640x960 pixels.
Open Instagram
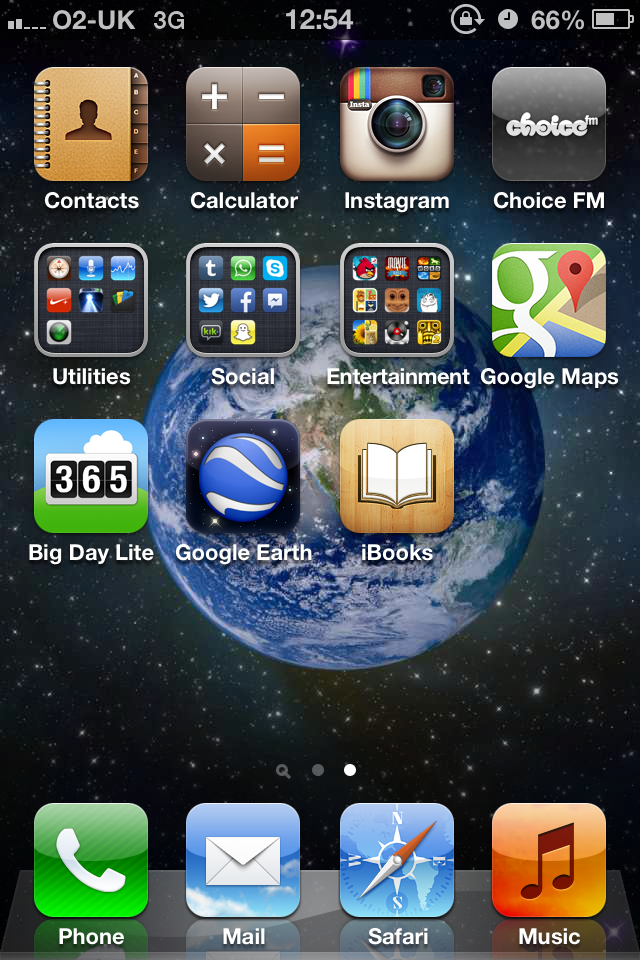point(396,125)
